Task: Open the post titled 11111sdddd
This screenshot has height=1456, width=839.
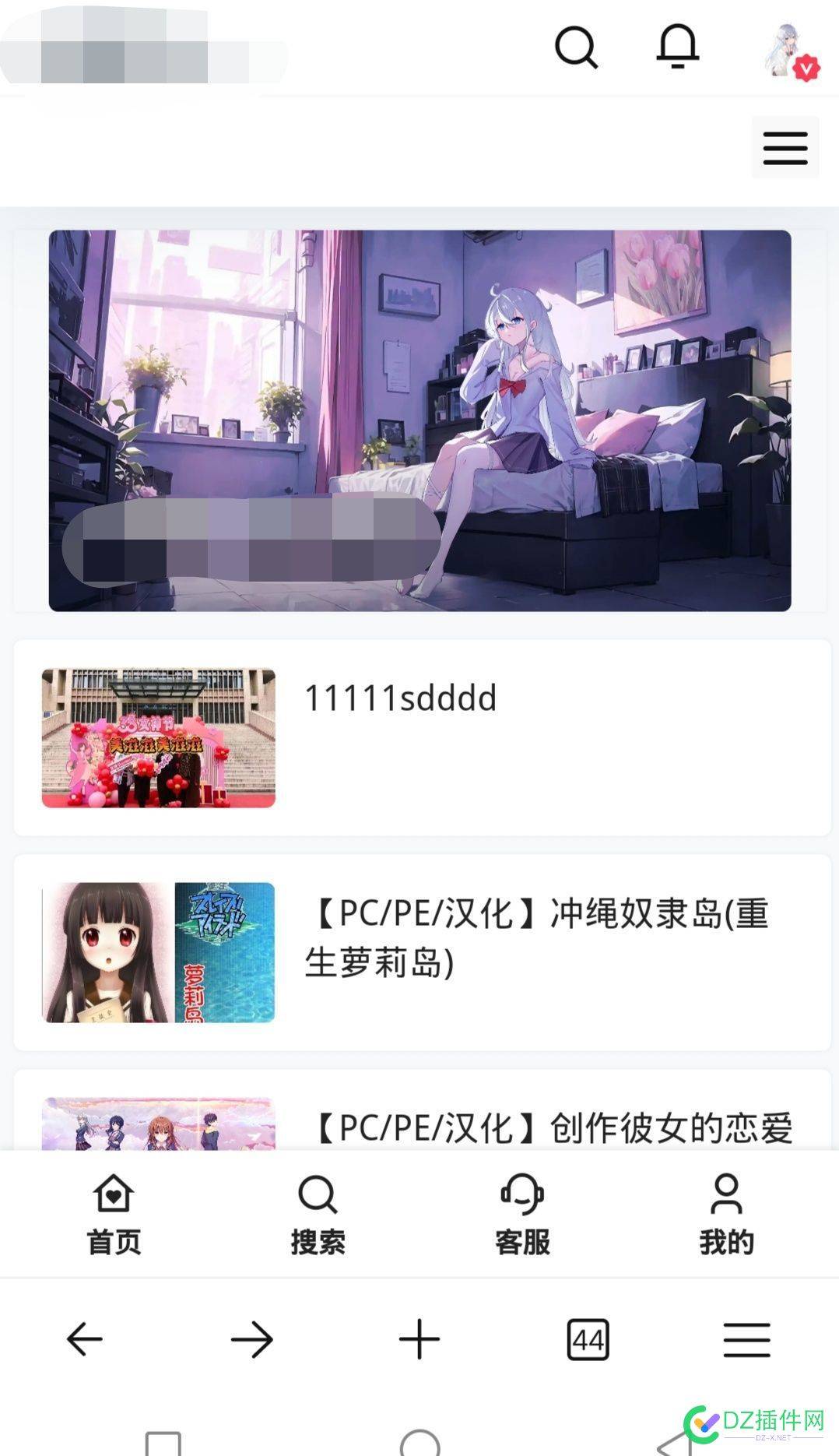Action: click(400, 698)
